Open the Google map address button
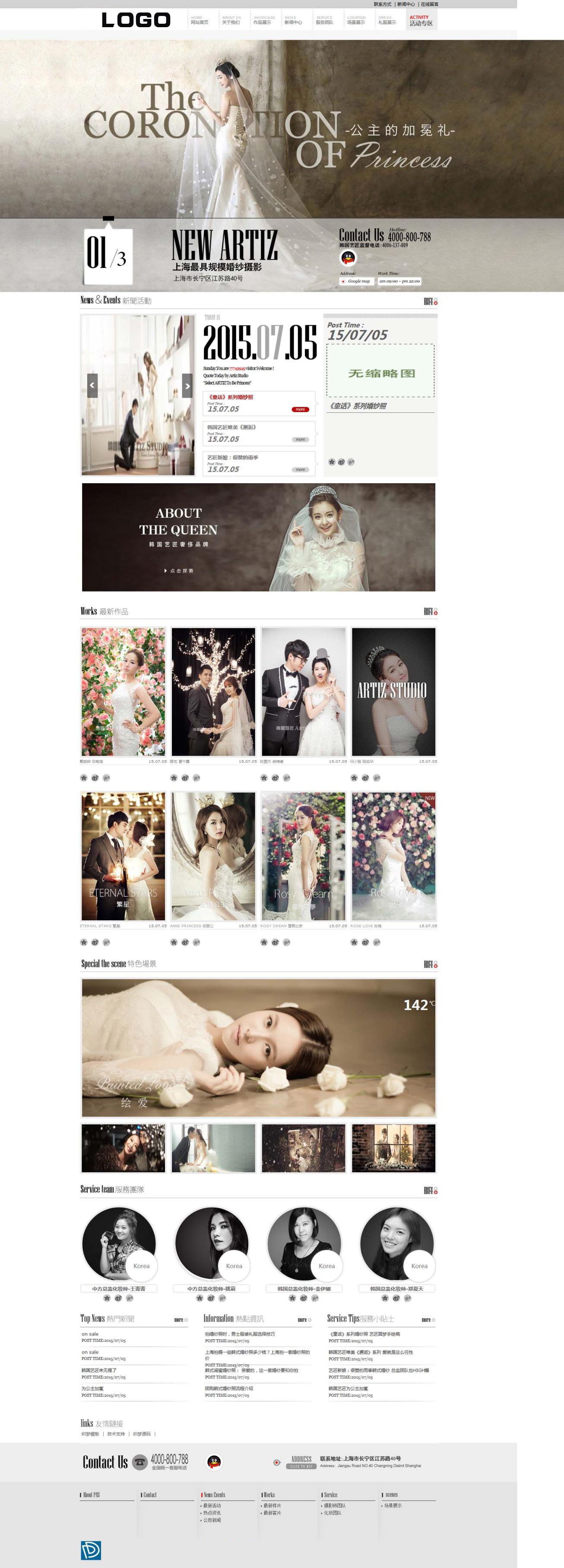The image size is (564, 1568). pos(356,281)
